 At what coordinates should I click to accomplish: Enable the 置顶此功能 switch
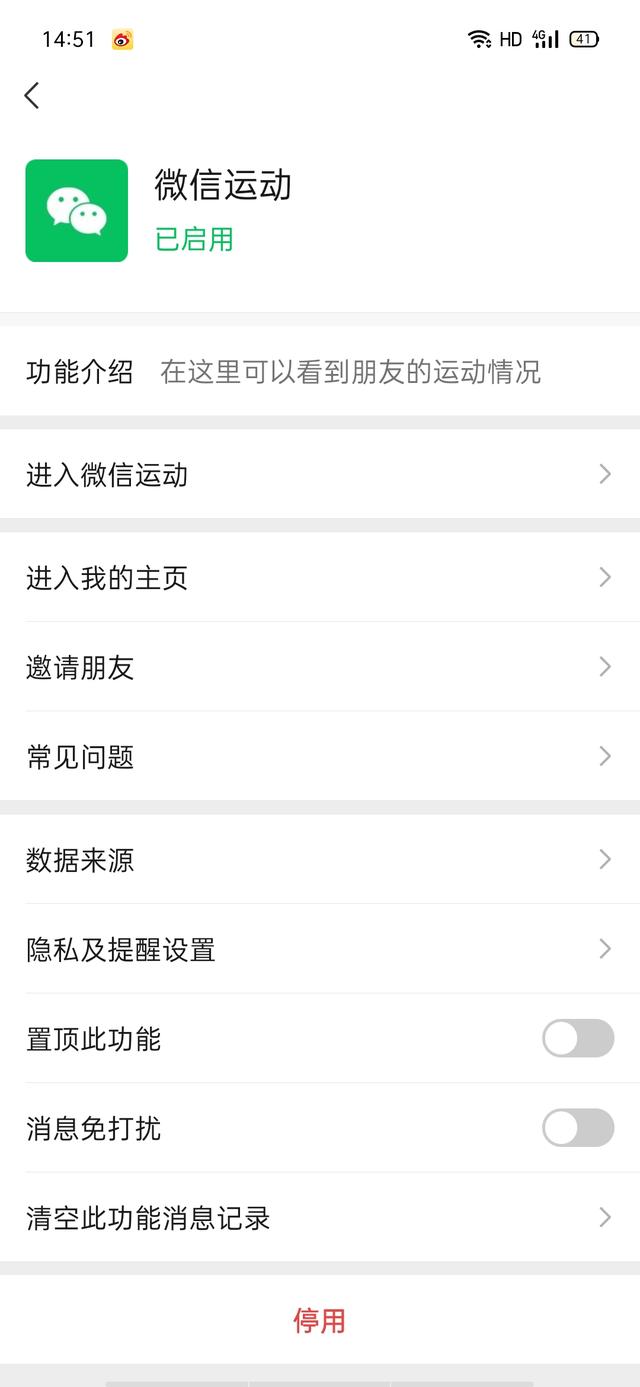(578, 1038)
